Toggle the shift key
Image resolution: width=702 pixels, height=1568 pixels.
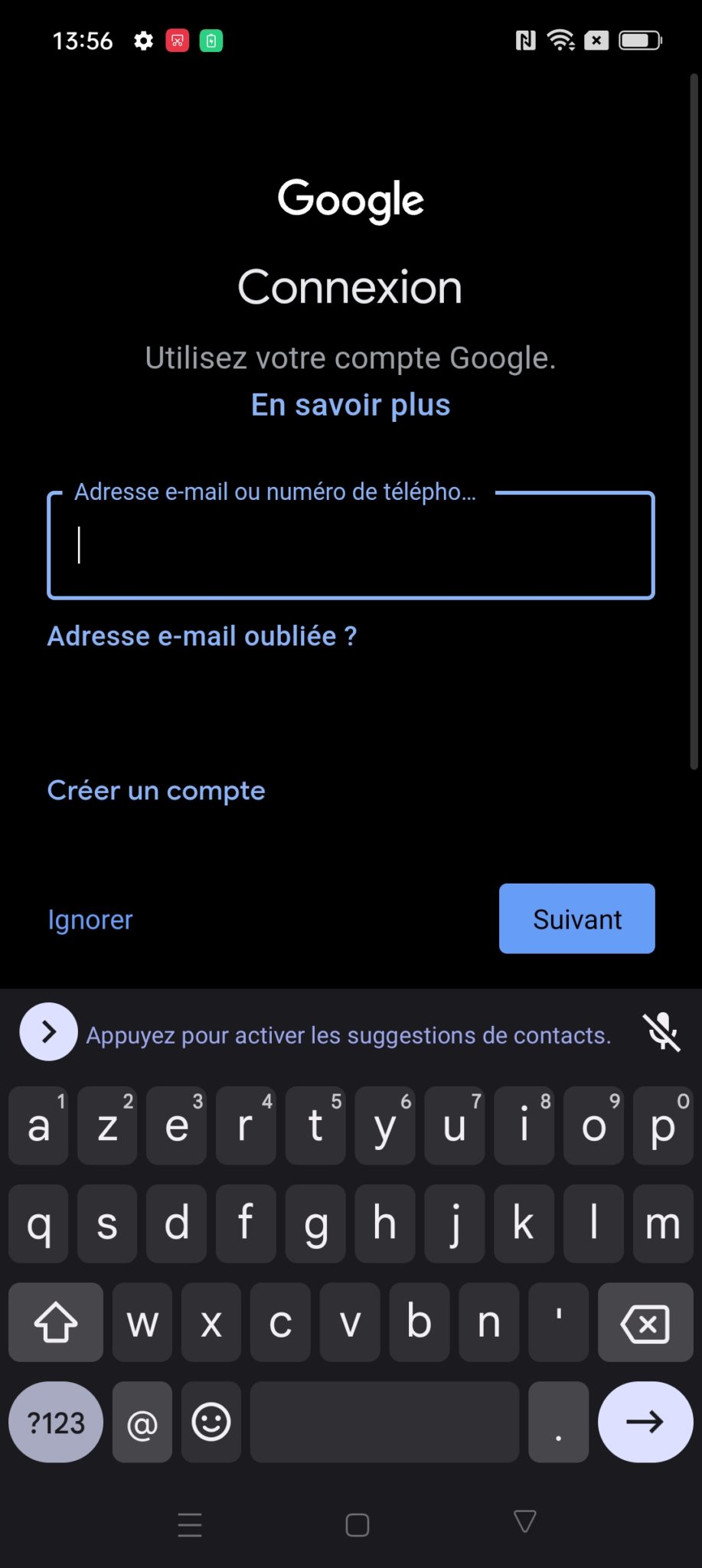pyautogui.click(x=56, y=1323)
